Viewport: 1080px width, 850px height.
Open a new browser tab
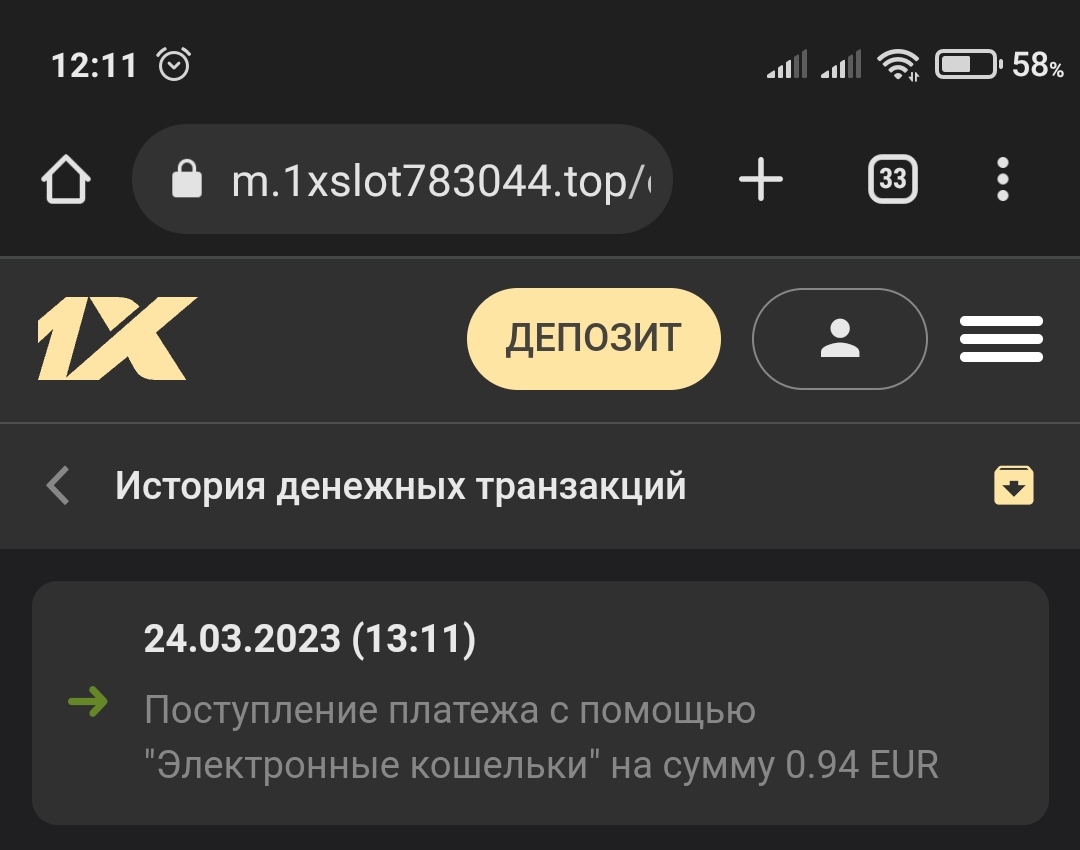[x=761, y=181]
